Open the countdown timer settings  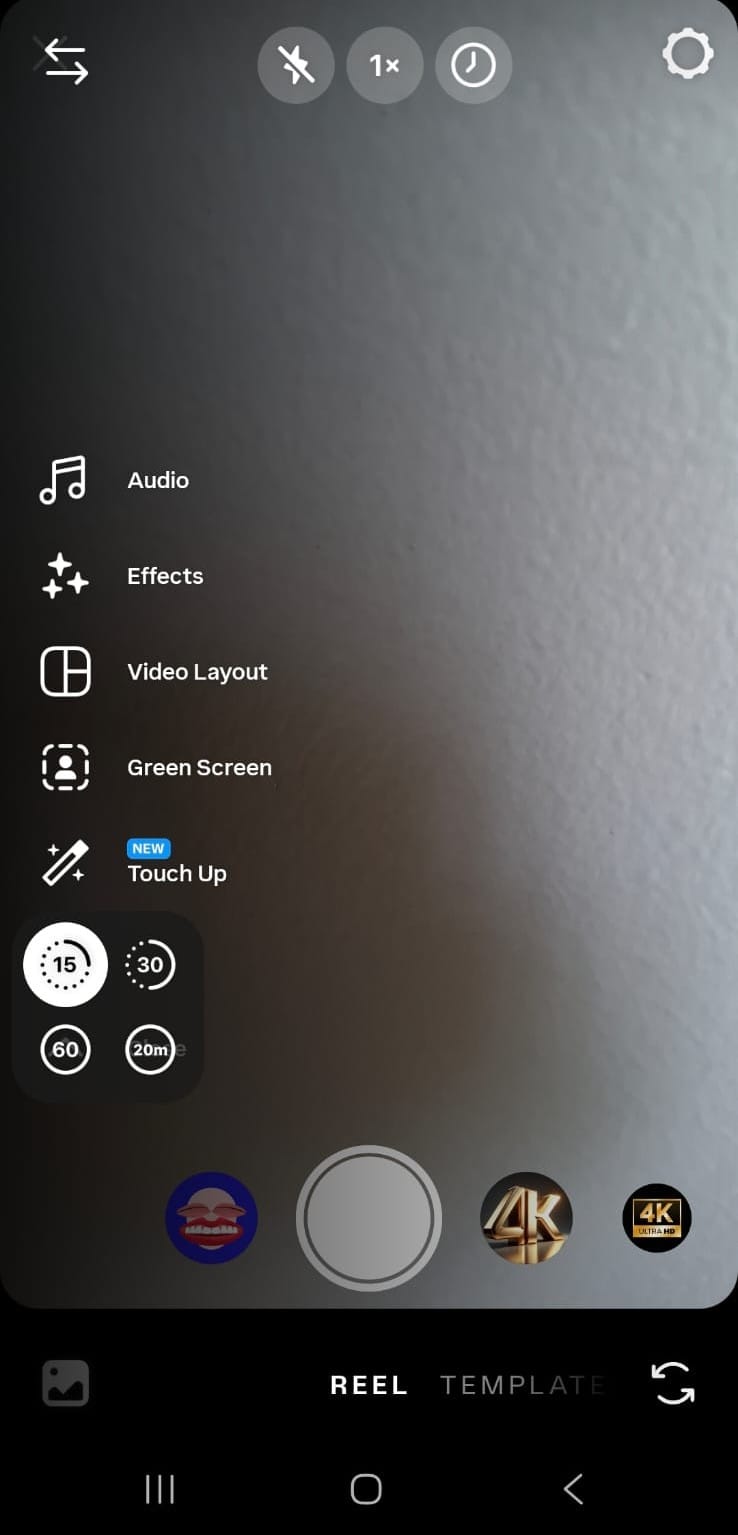click(x=474, y=65)
